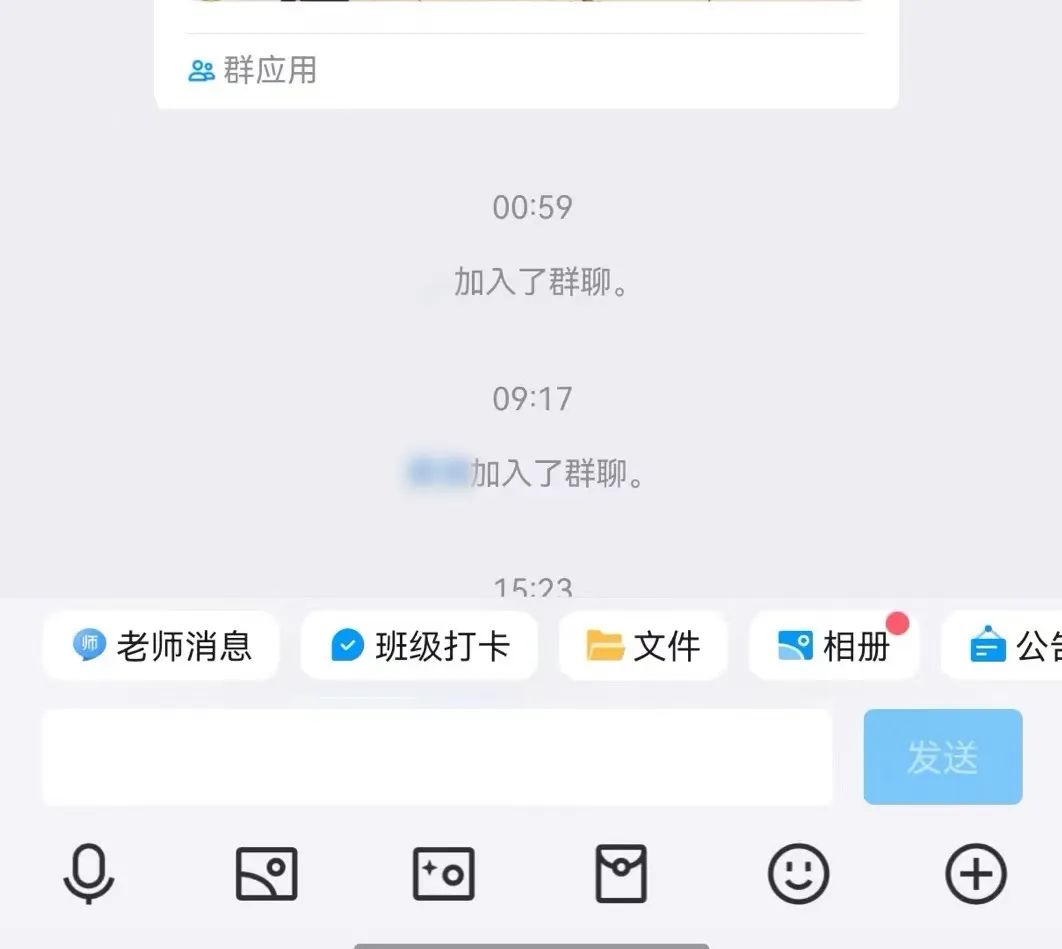
Task: Open 群应用 group apps
Action: pyautogui.click(x=253, y=71)
